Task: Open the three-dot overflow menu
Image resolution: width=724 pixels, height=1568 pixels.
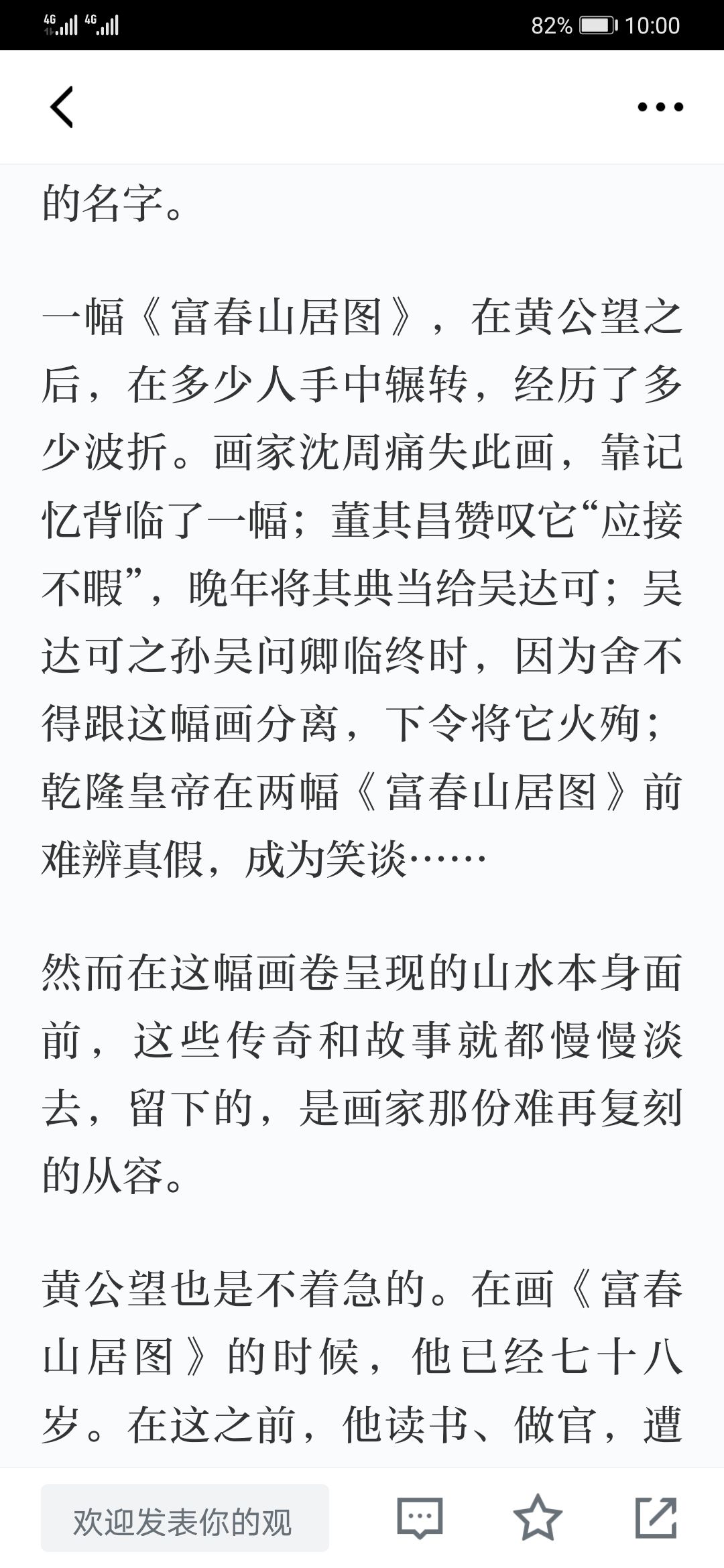Action: click(x=660, y=107)
